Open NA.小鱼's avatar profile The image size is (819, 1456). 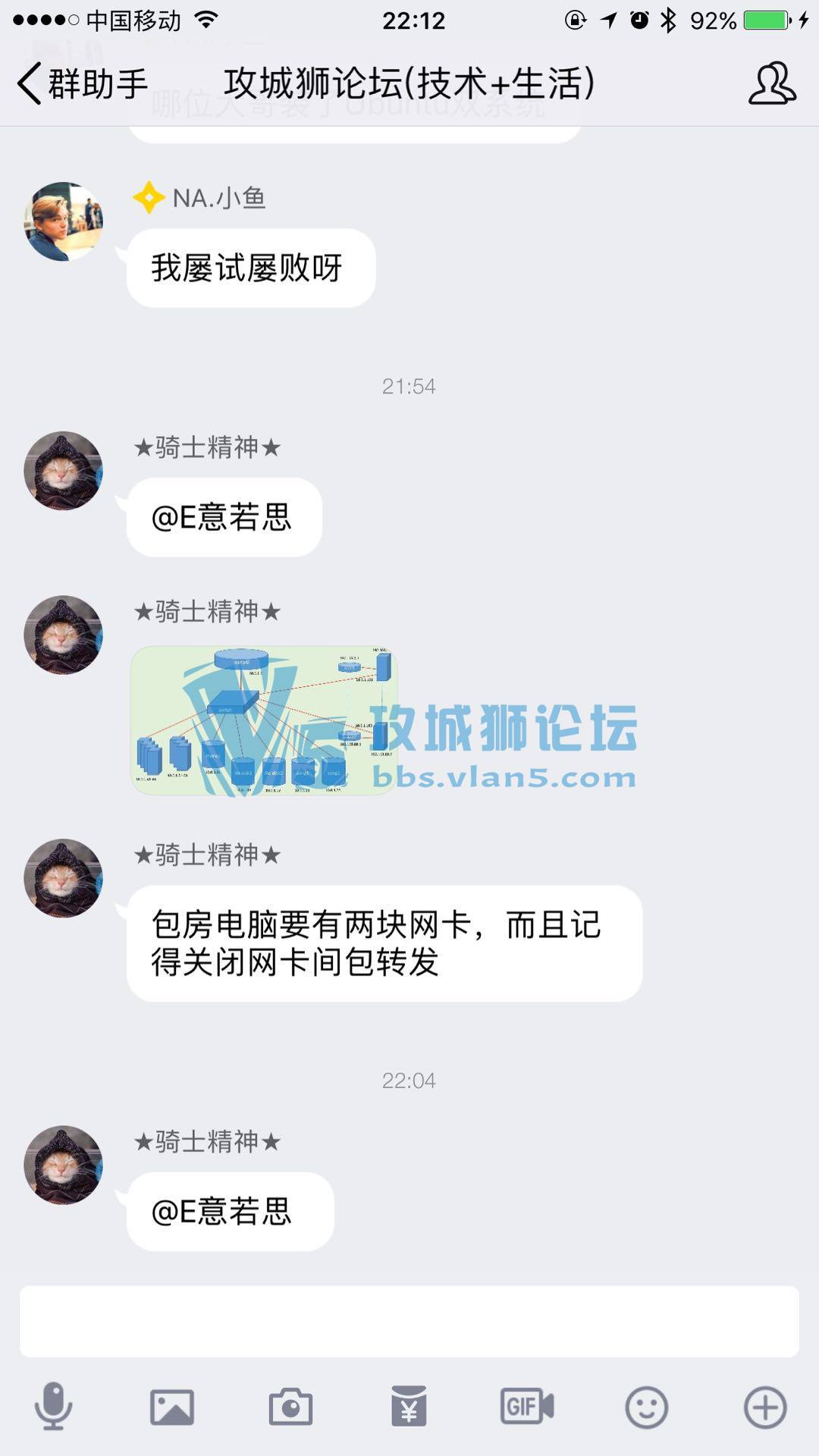(63, 221)
